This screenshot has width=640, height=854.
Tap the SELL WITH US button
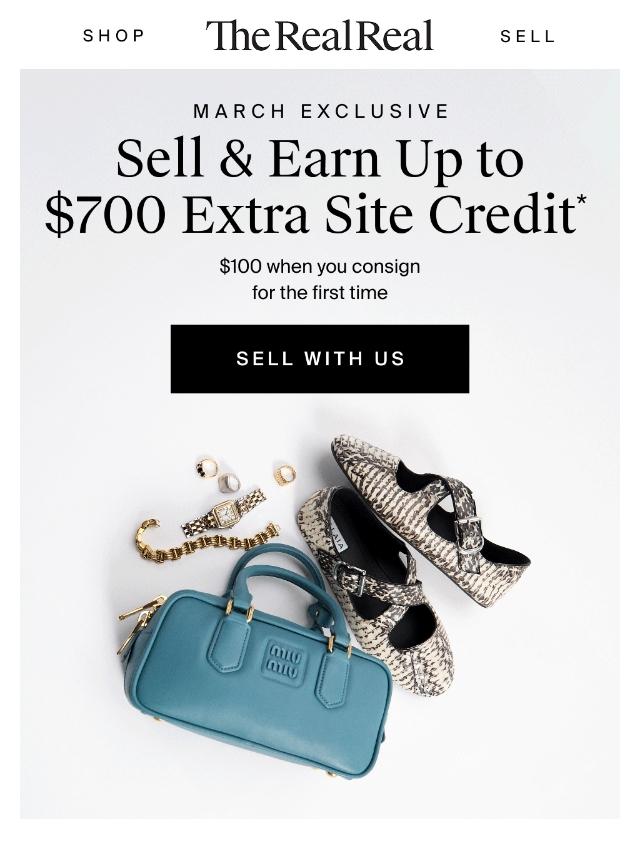(320, 358)
